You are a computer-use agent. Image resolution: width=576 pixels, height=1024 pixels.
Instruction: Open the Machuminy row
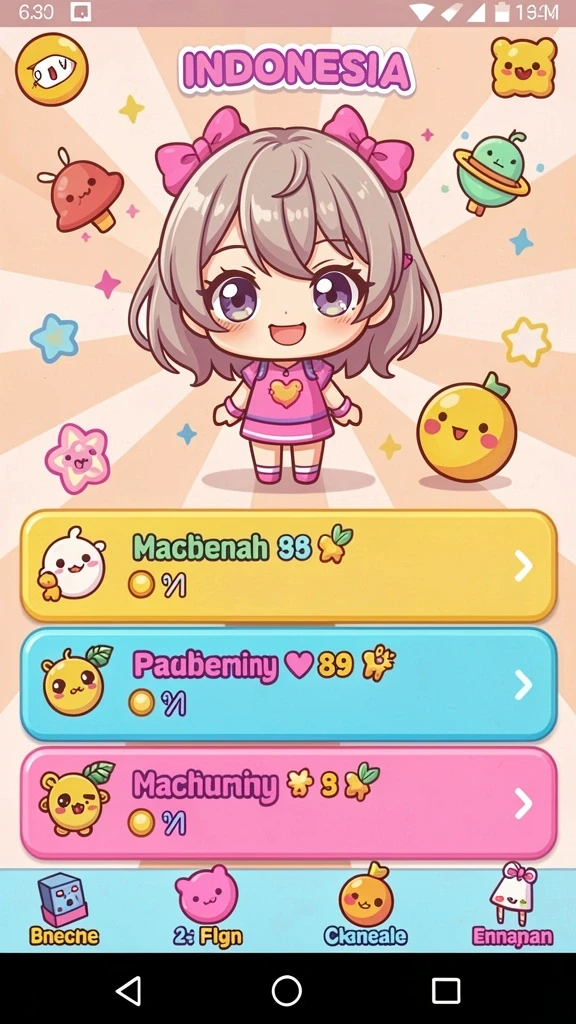[289, 803]
